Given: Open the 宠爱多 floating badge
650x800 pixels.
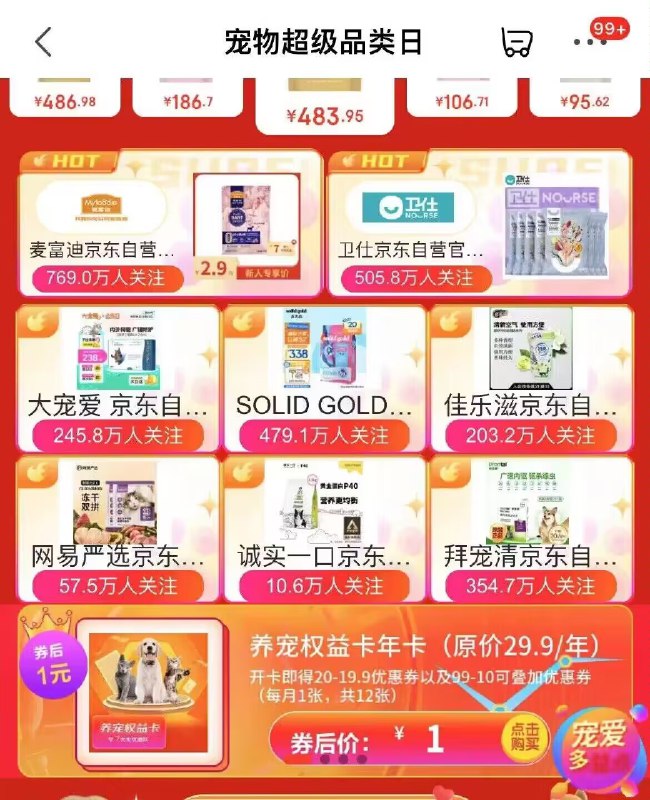Looking at the screenshot, I should coord(598,745).
